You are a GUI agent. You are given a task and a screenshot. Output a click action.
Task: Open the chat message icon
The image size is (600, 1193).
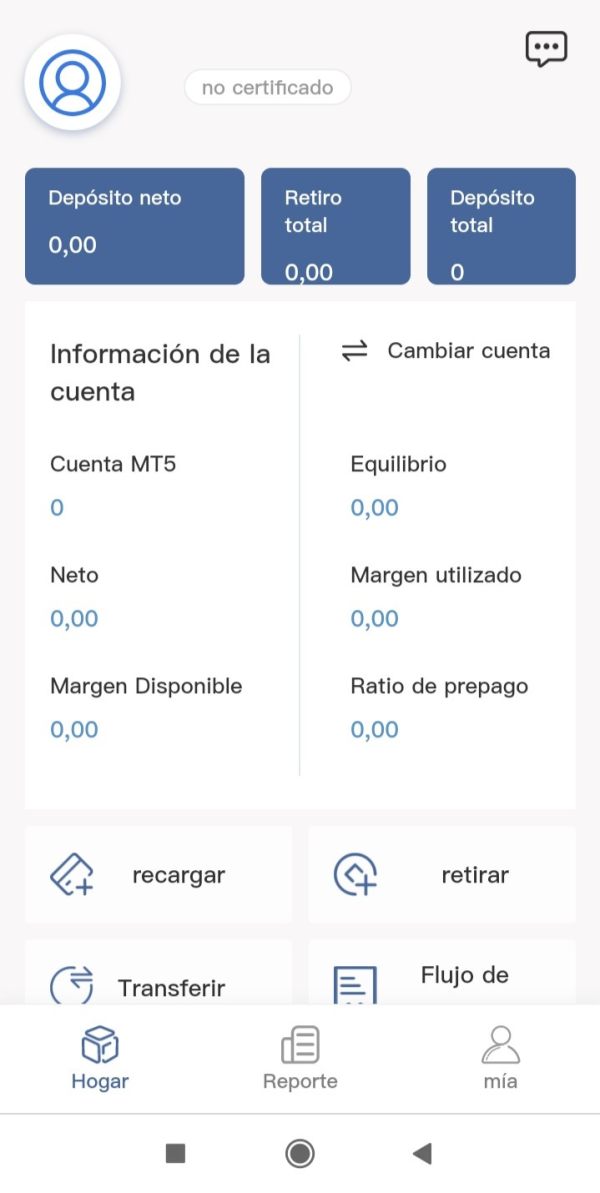[546, 49]
